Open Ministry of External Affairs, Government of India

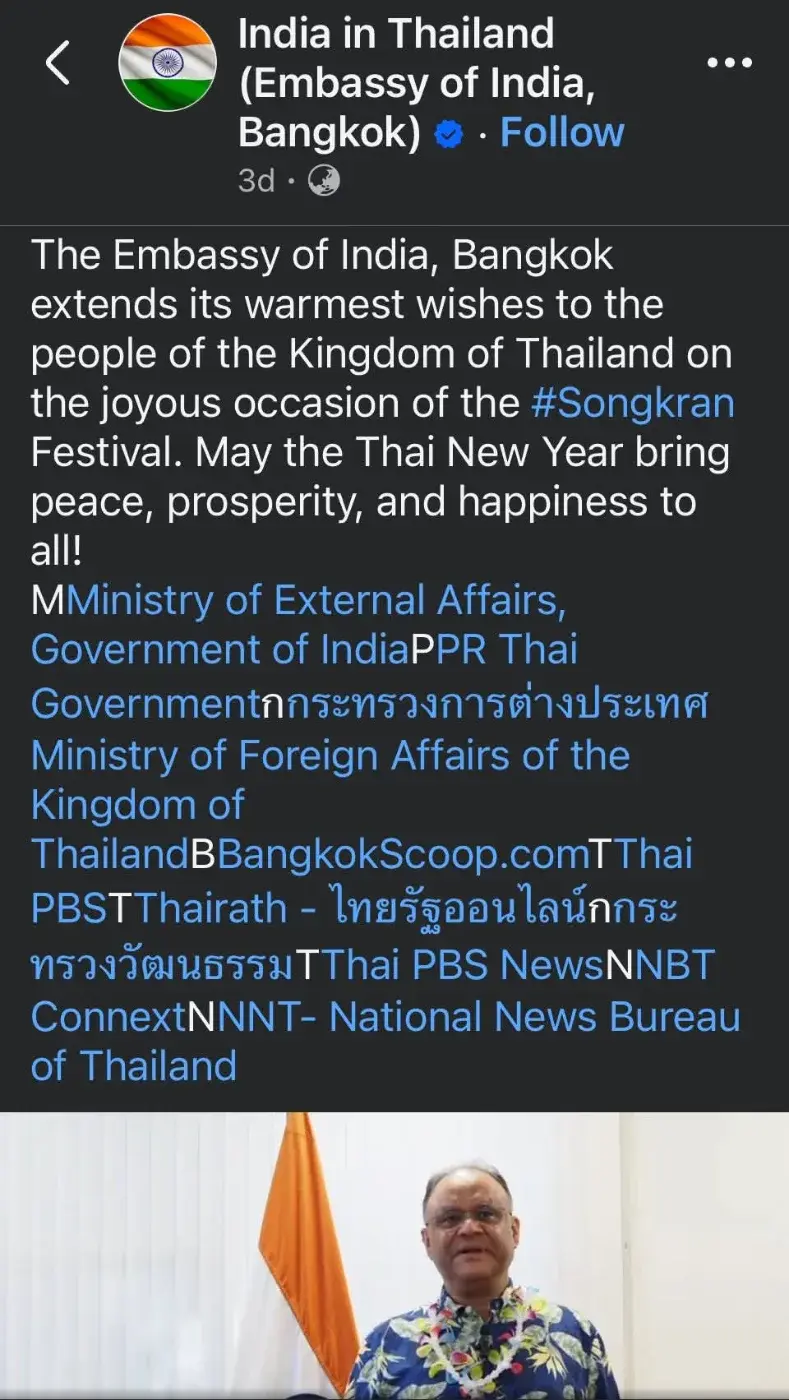(315, 601)
